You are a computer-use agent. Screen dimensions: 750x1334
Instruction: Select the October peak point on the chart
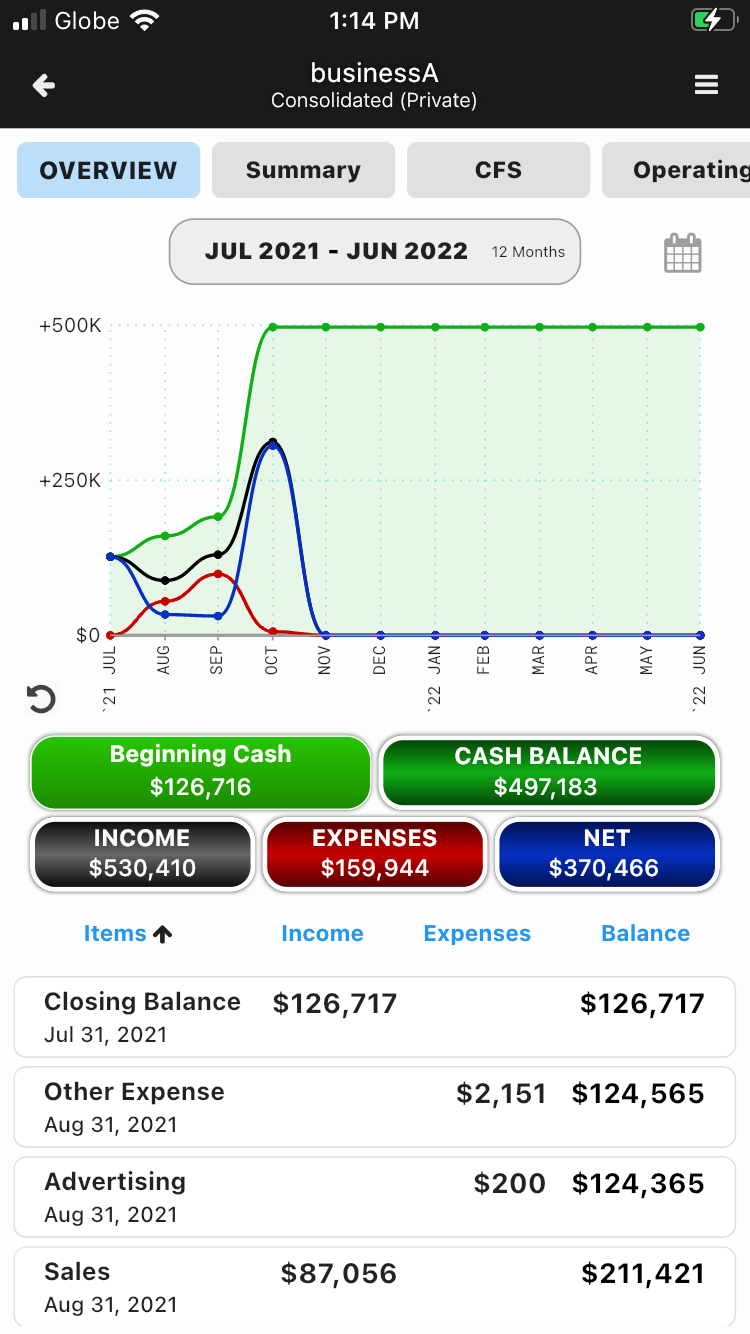pos(270,440)
